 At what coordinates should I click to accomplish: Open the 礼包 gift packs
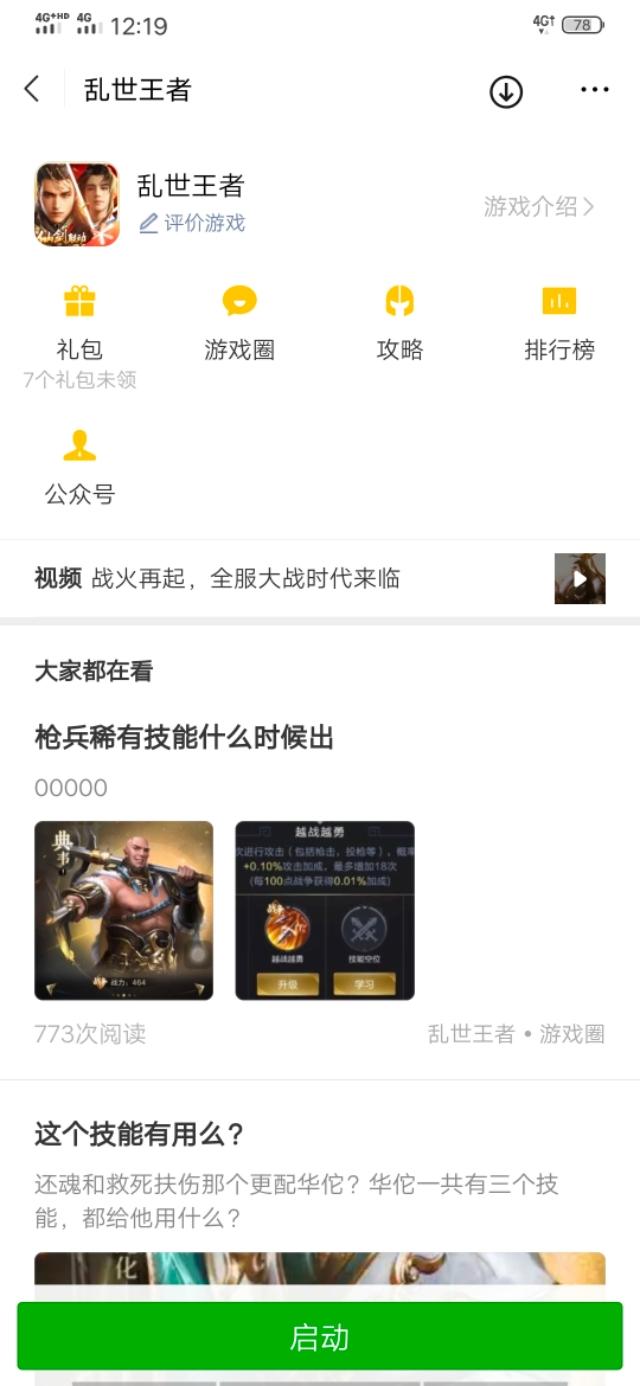click(80, 322)
